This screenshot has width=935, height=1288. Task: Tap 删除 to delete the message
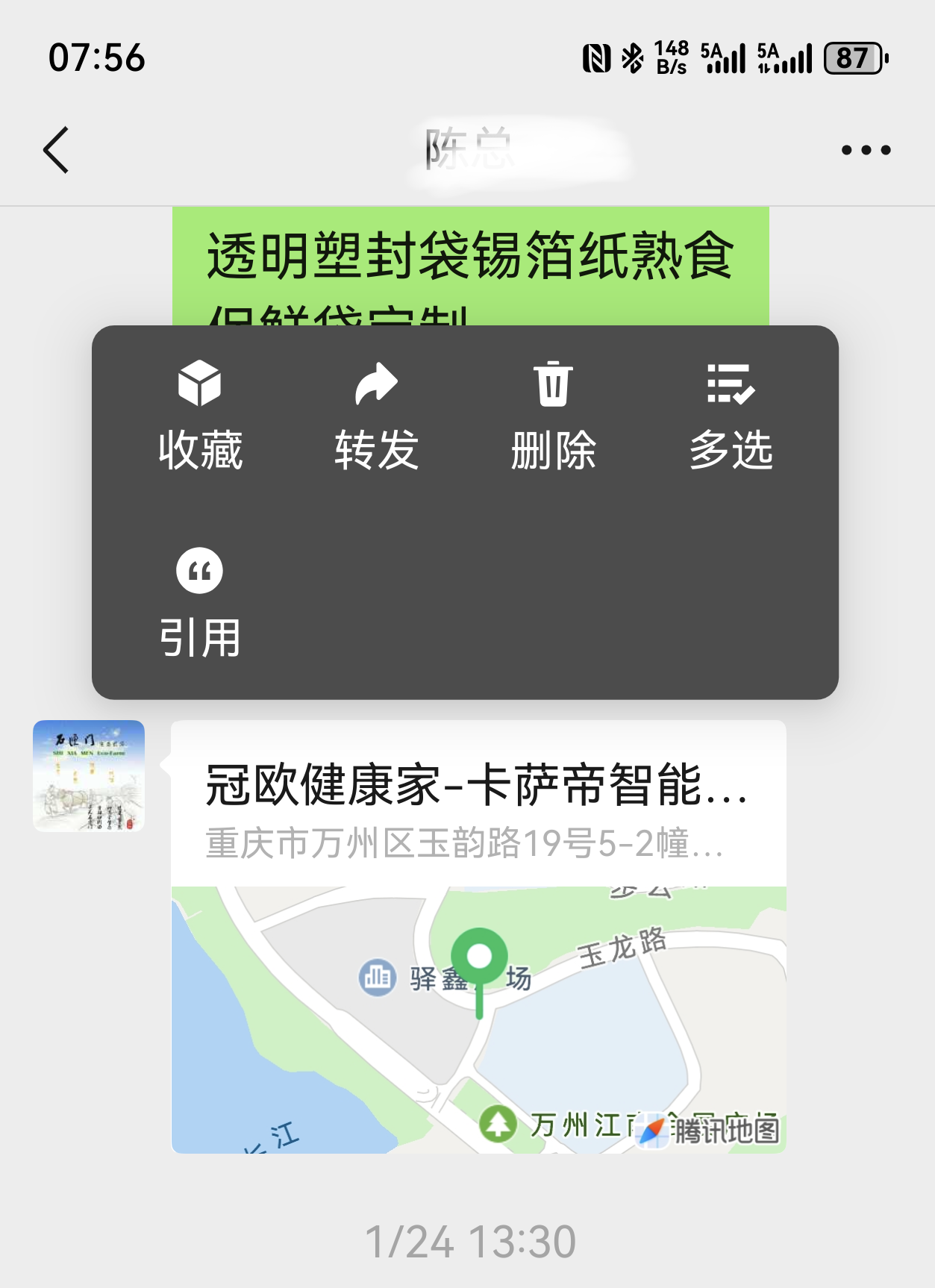click(x=553, y=418)
